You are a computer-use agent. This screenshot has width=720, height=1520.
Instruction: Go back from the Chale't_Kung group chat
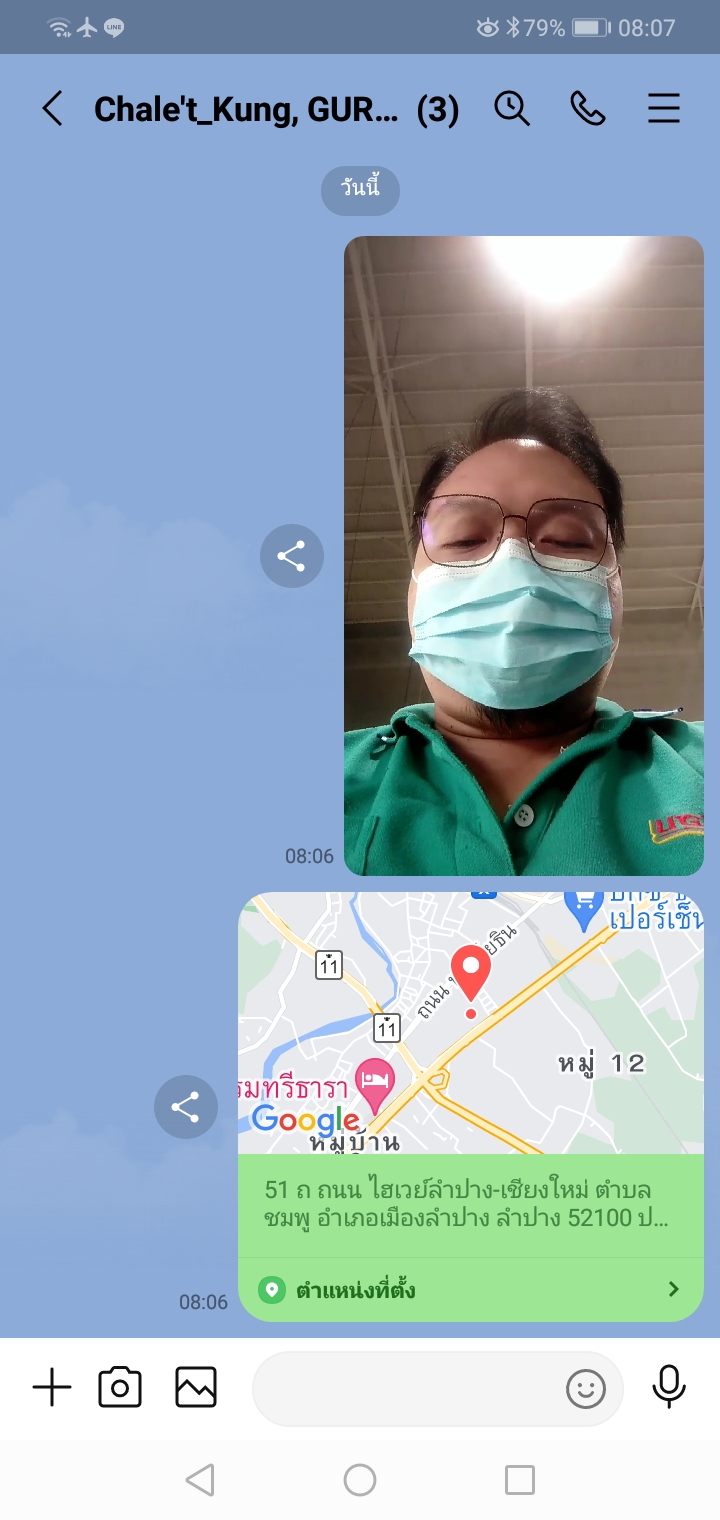(x=52, y=108)
